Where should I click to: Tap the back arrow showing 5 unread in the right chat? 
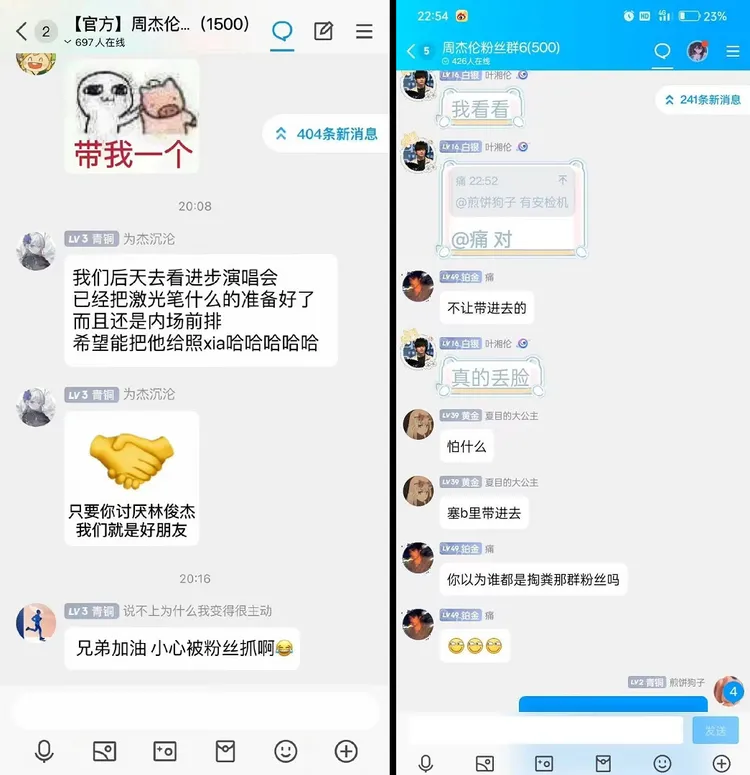point(411,52)
